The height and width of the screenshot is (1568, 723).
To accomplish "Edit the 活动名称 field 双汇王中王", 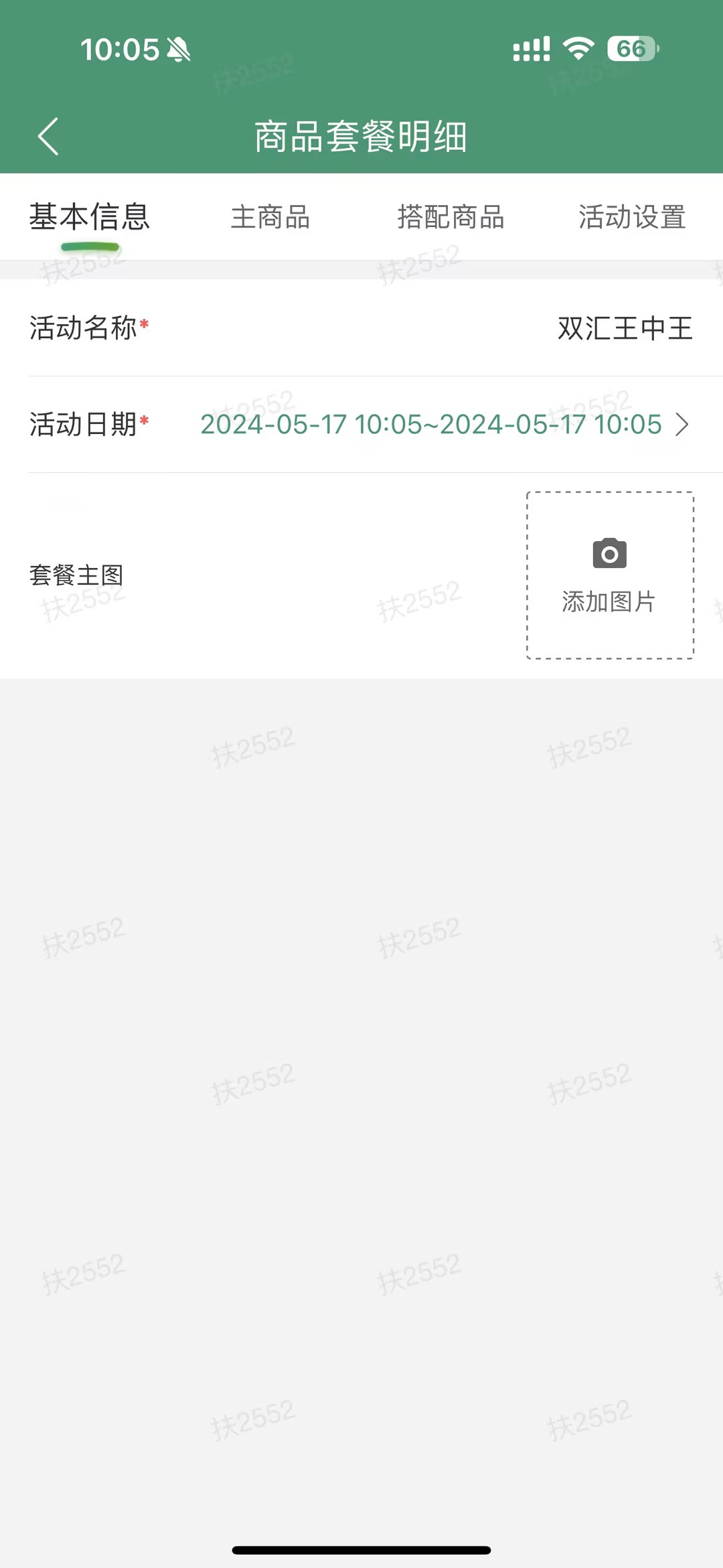I will 624,328.
